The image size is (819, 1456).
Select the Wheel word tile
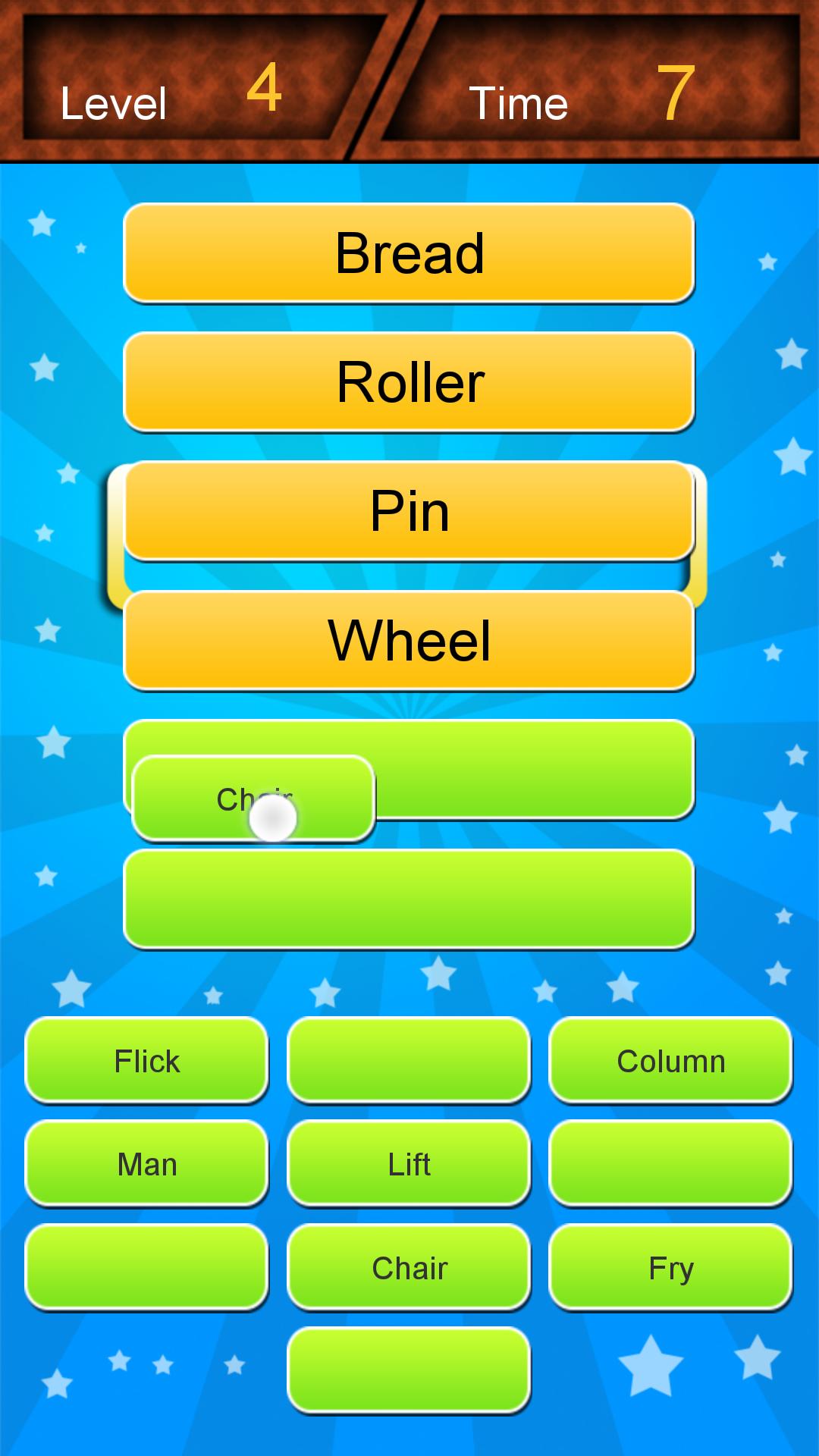point(409,641)
